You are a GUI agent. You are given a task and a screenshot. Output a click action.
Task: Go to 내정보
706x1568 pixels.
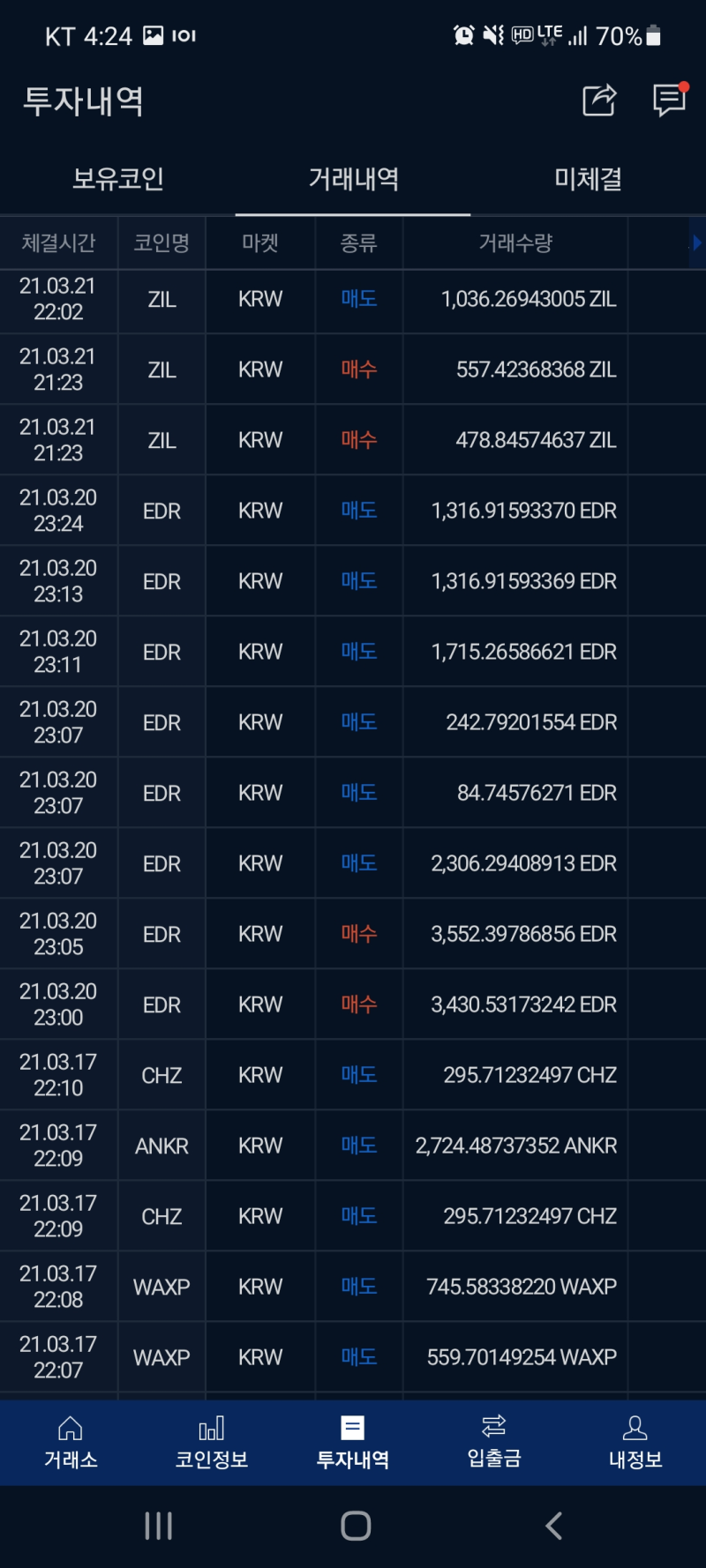(x=635, y=1443)
